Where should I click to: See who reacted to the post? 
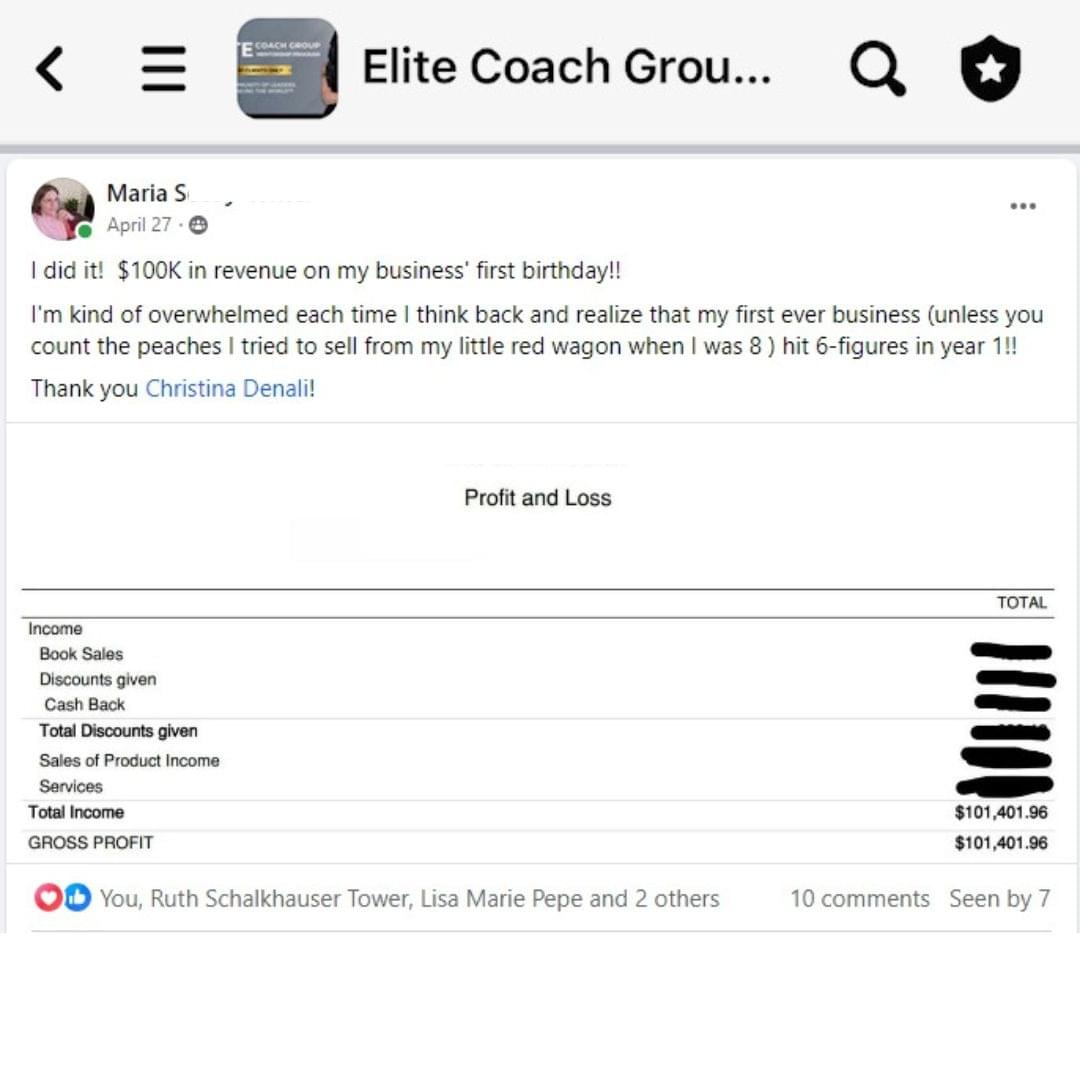408,898
